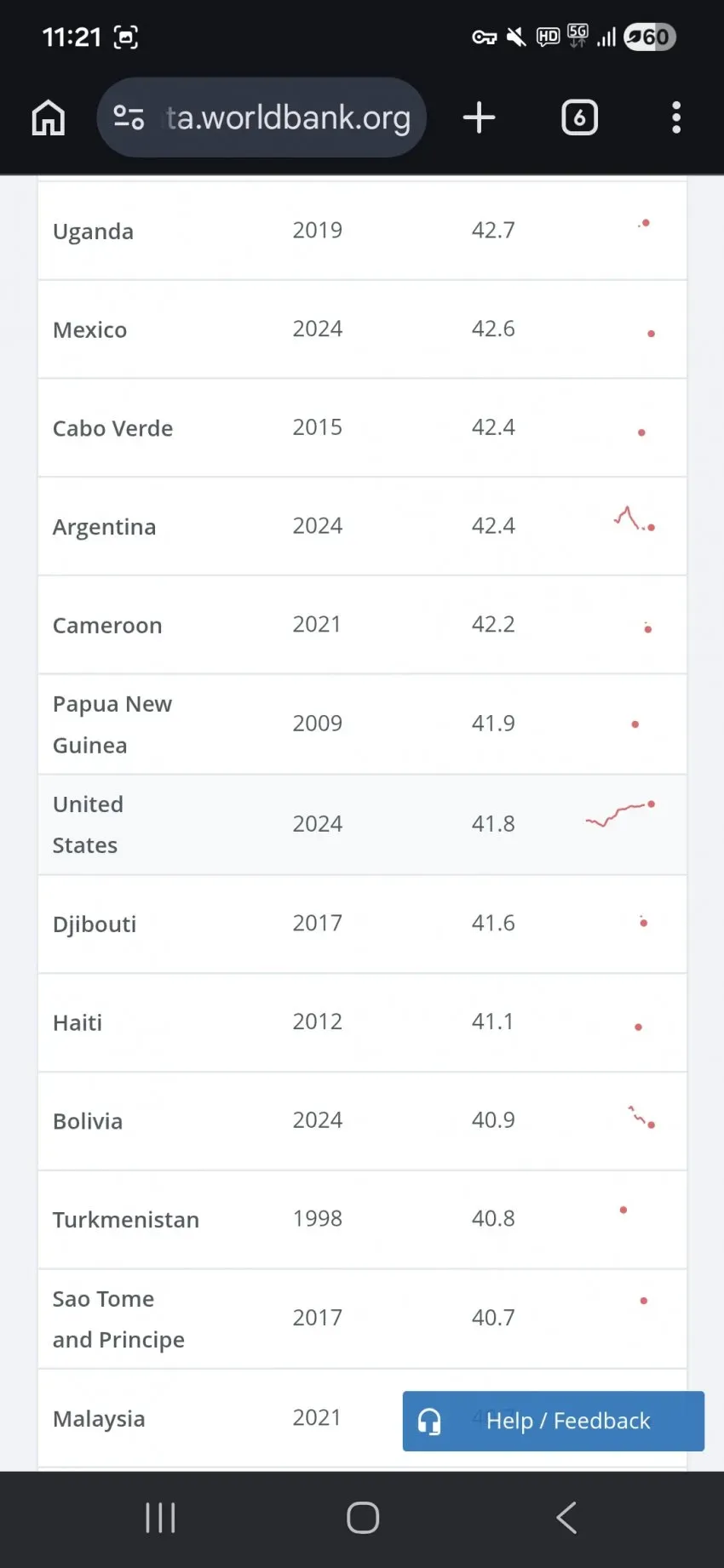This screenshot has height=1568, width=724.
Task: Select the Mexico row
Action: 362,329
